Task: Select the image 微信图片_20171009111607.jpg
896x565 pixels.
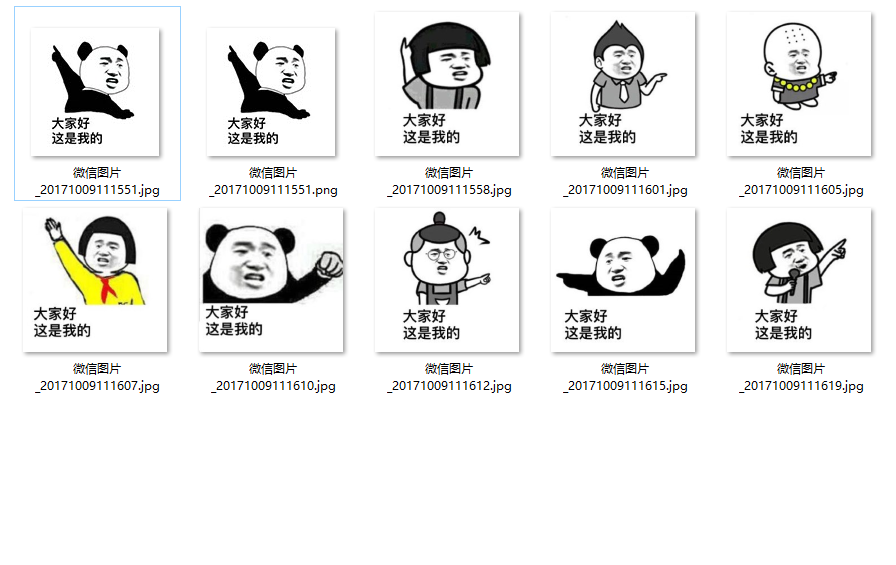Action: (x=96, y=280)
